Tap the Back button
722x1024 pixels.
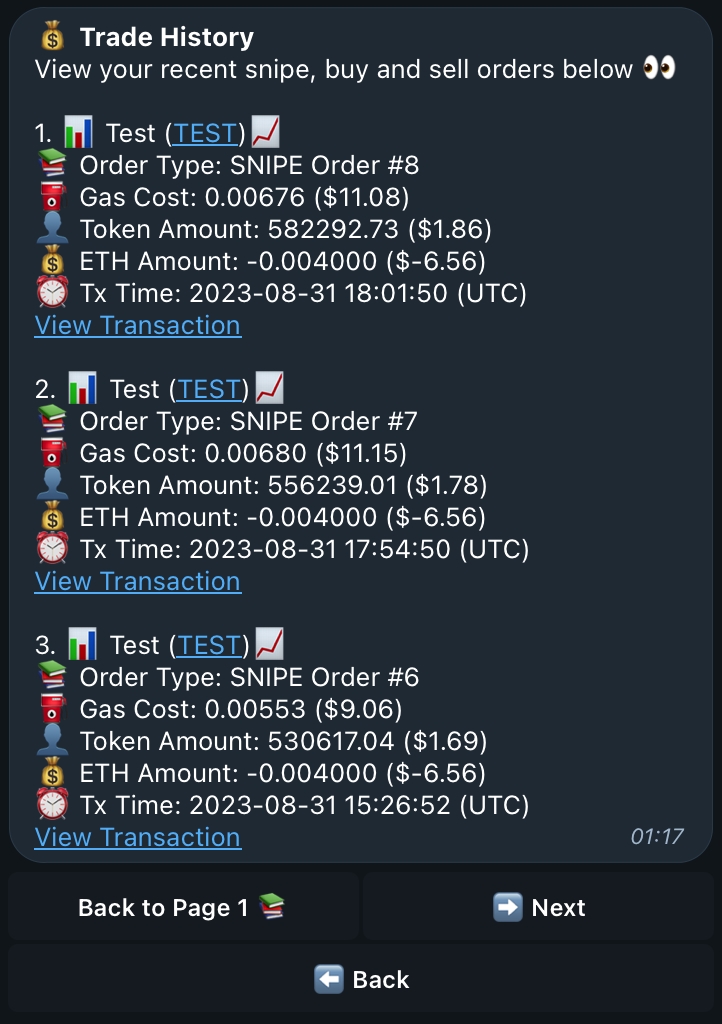coord(361,979)
